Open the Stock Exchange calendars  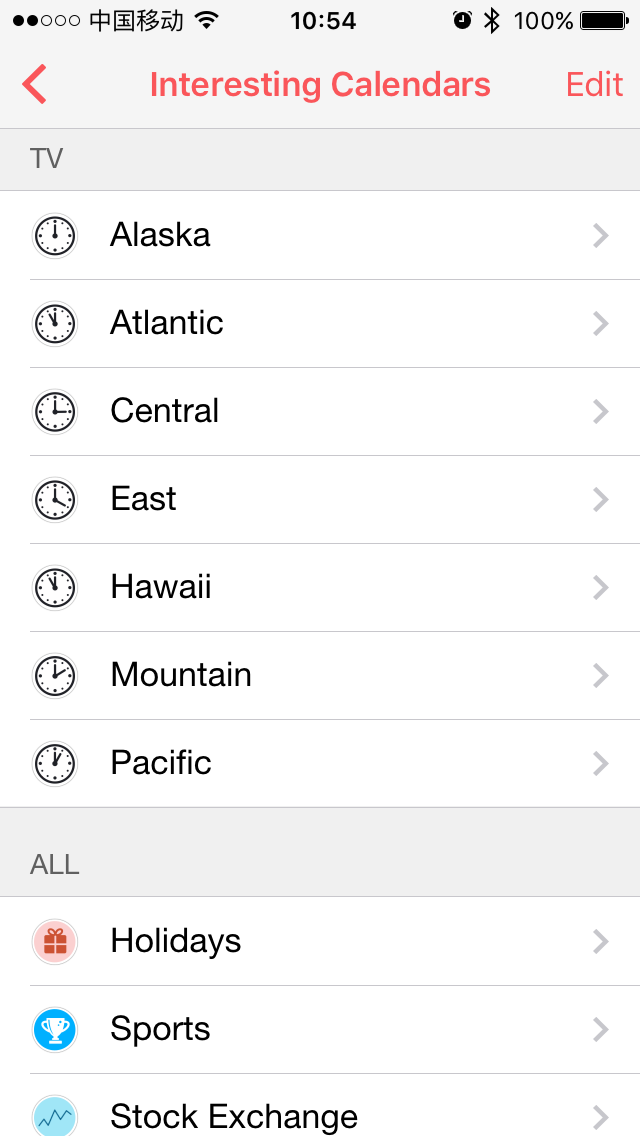pyautogui.click(x=320, y=1114)
